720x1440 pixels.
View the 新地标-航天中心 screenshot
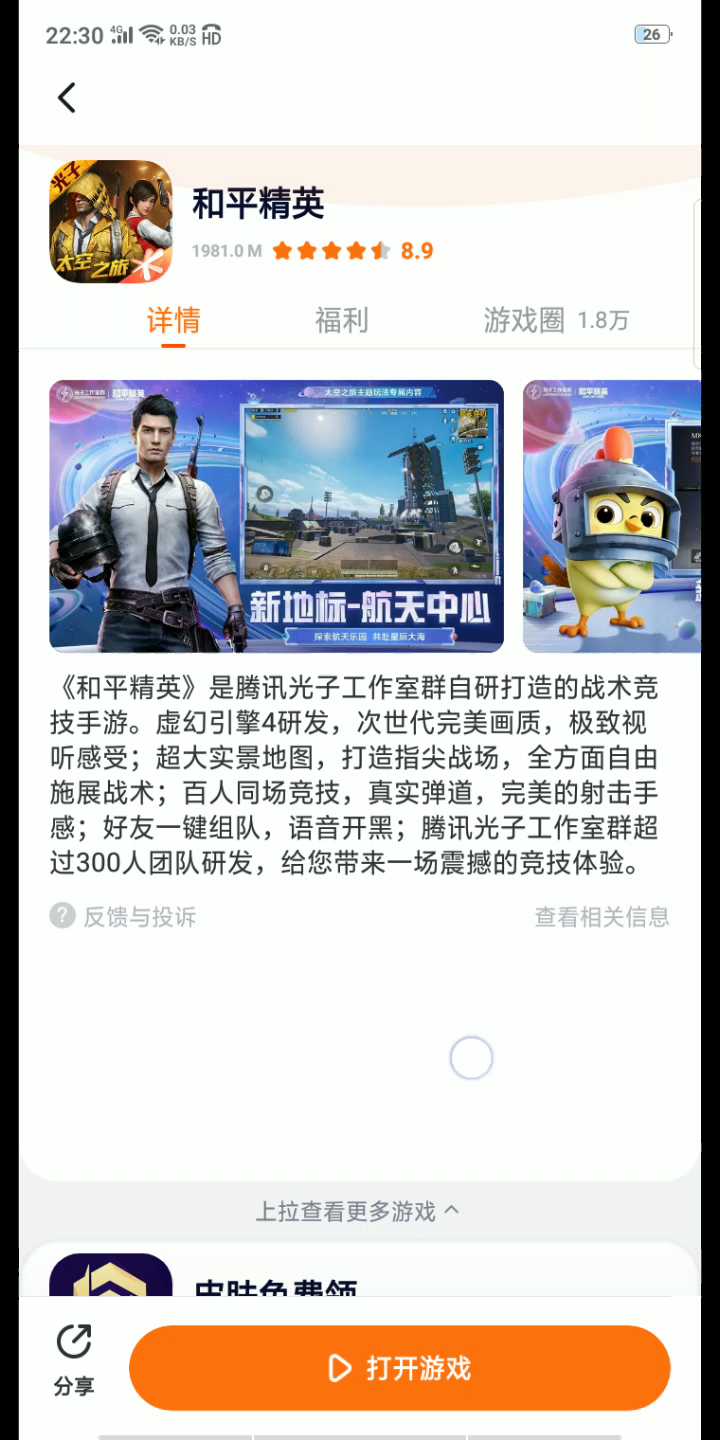tap(276, 516)
